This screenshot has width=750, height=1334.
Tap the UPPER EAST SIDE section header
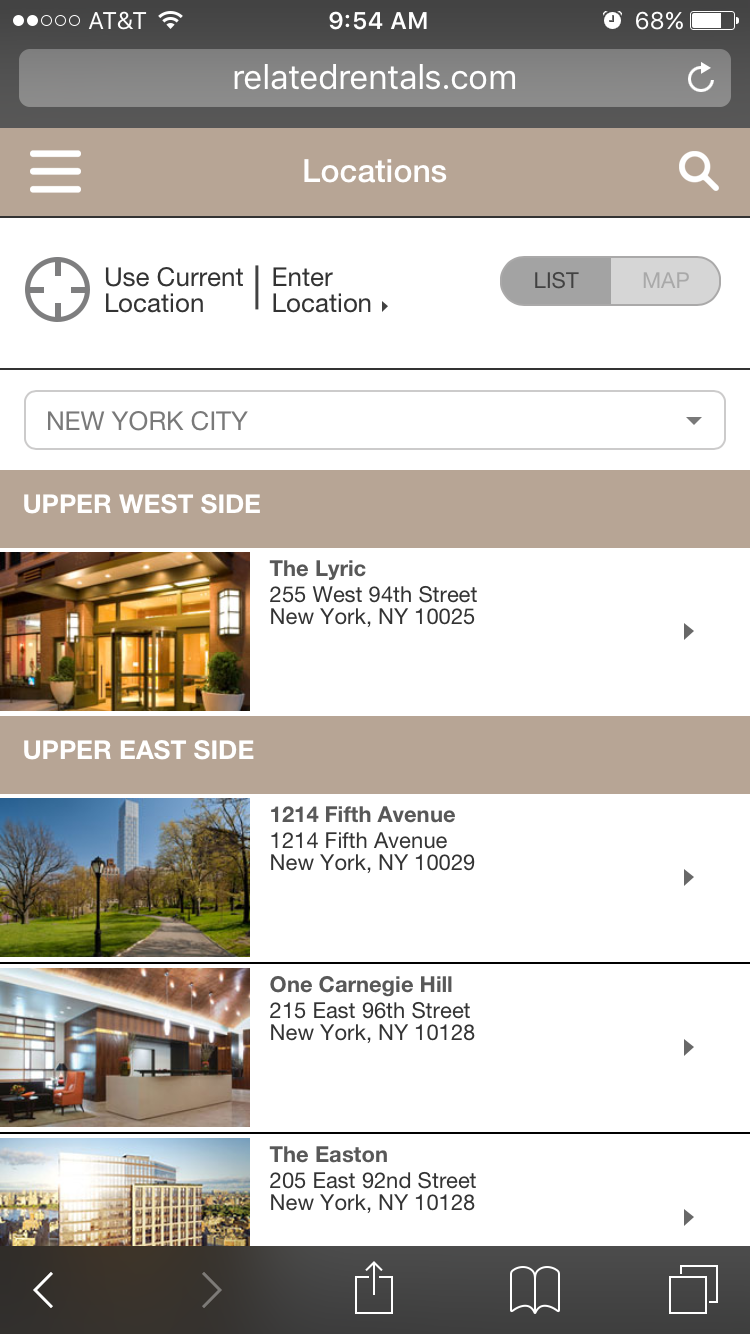click(138, 749)
